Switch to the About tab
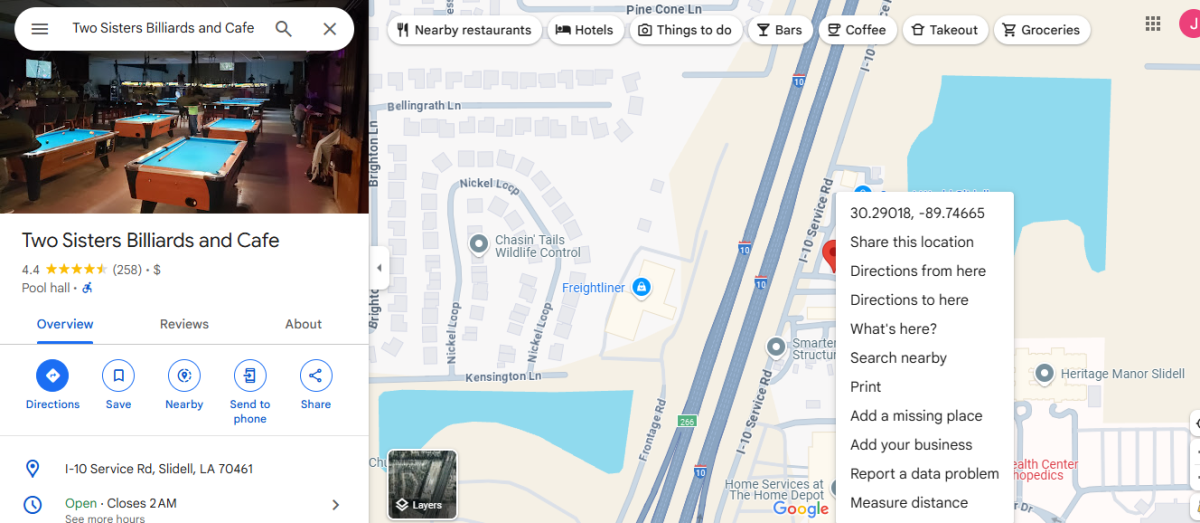 point(303,324)
